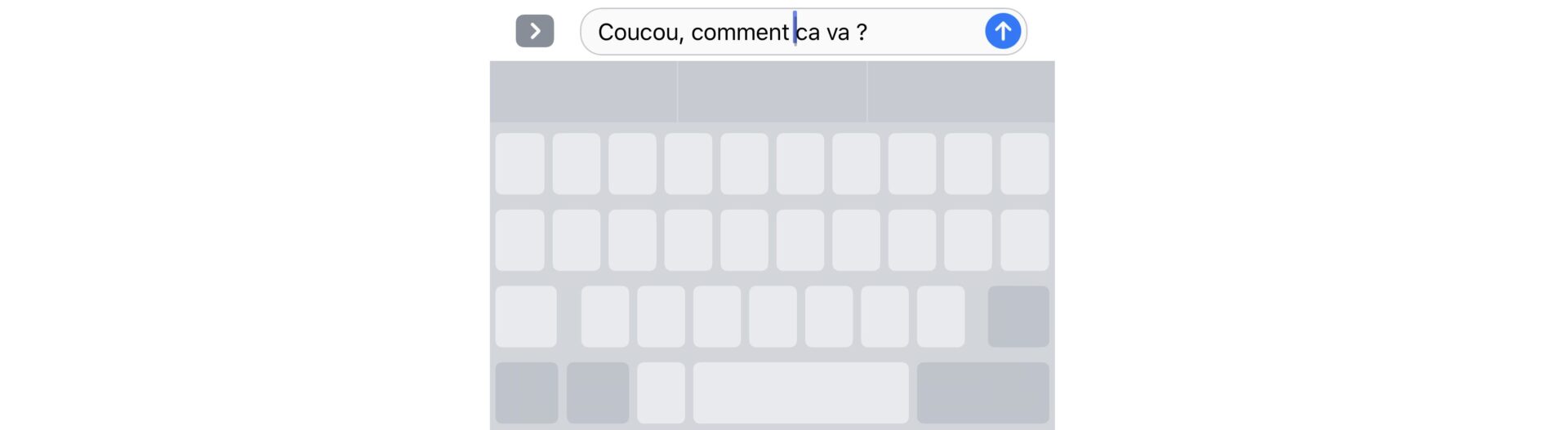Send the message with the blue arrow
The width and height of the screenshot is (1568, 430).
[1002, 32]
